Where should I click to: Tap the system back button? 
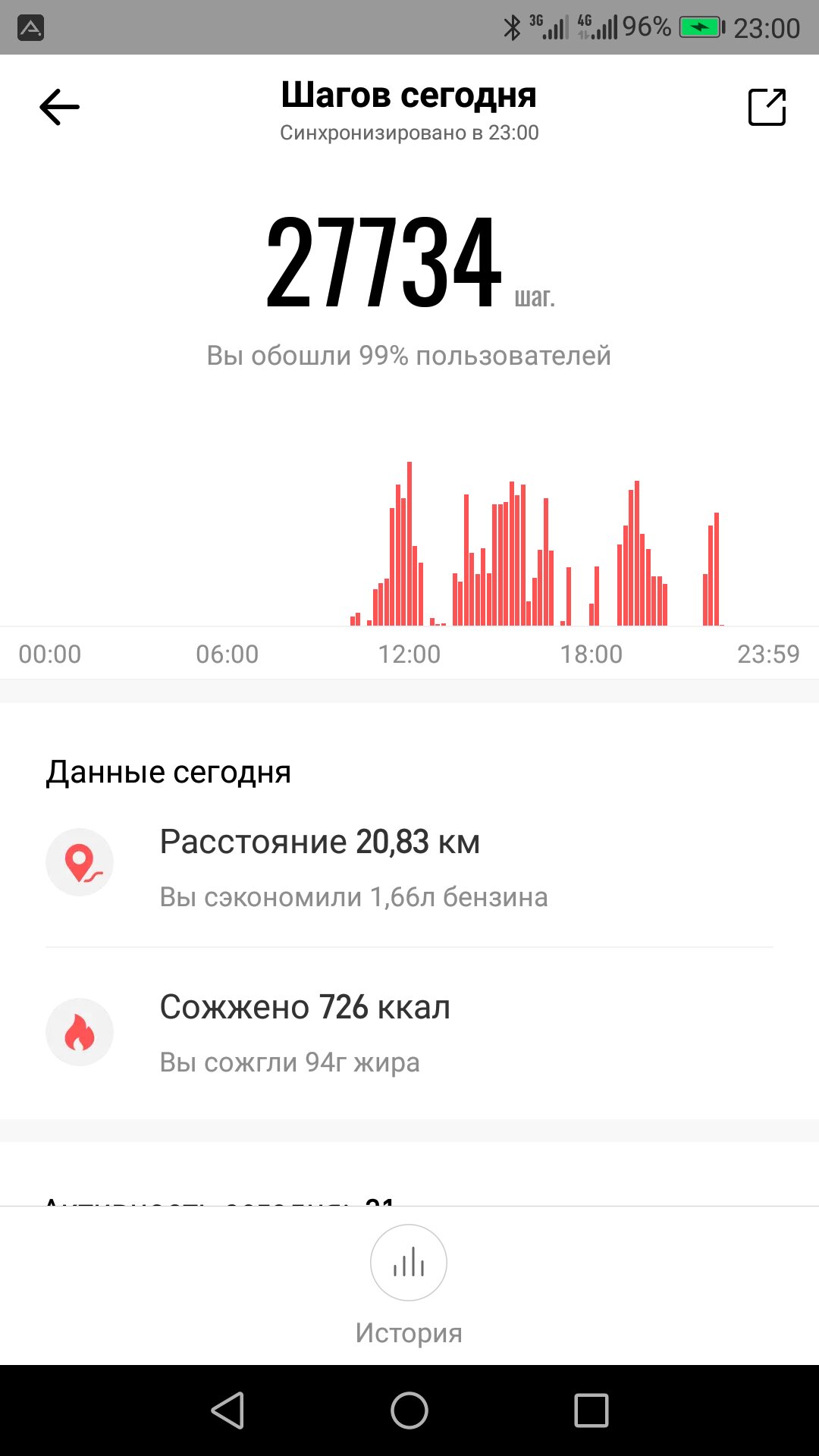coord(227,1410)
